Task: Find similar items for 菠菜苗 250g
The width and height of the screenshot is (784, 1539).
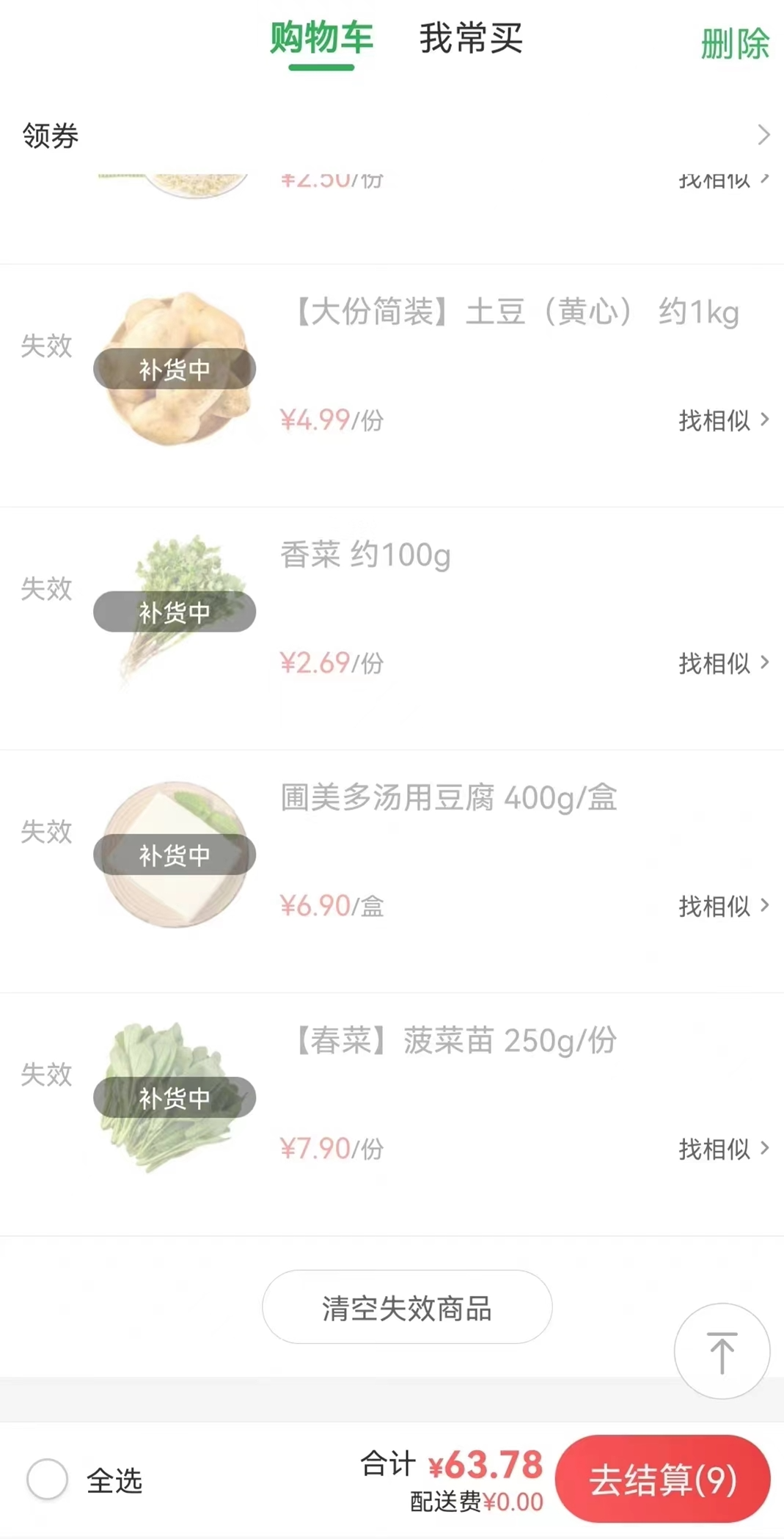Action: pyautogui.click(x=723, y=1149)
